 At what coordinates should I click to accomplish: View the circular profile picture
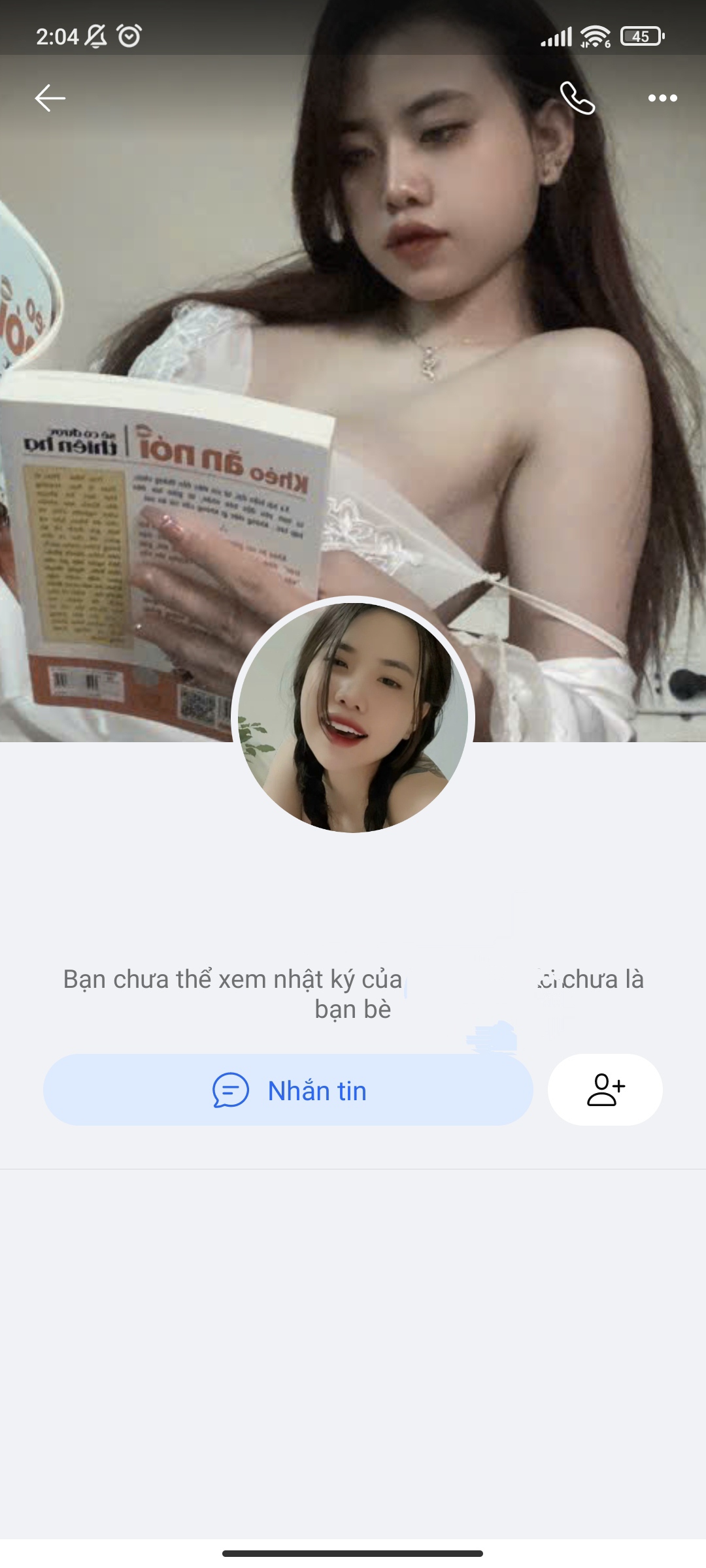tap(353, 717)
